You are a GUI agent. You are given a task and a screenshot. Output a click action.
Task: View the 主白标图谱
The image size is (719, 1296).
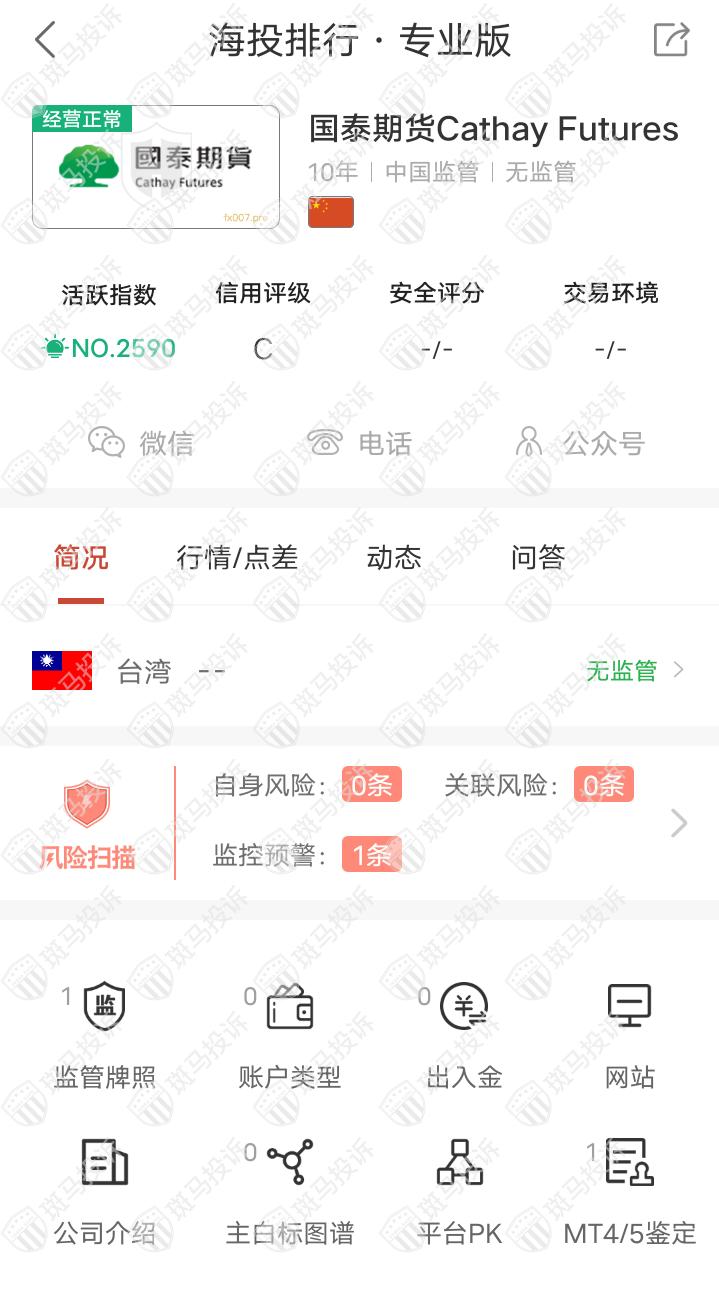pyautogui.click(x=290, y=1190)
